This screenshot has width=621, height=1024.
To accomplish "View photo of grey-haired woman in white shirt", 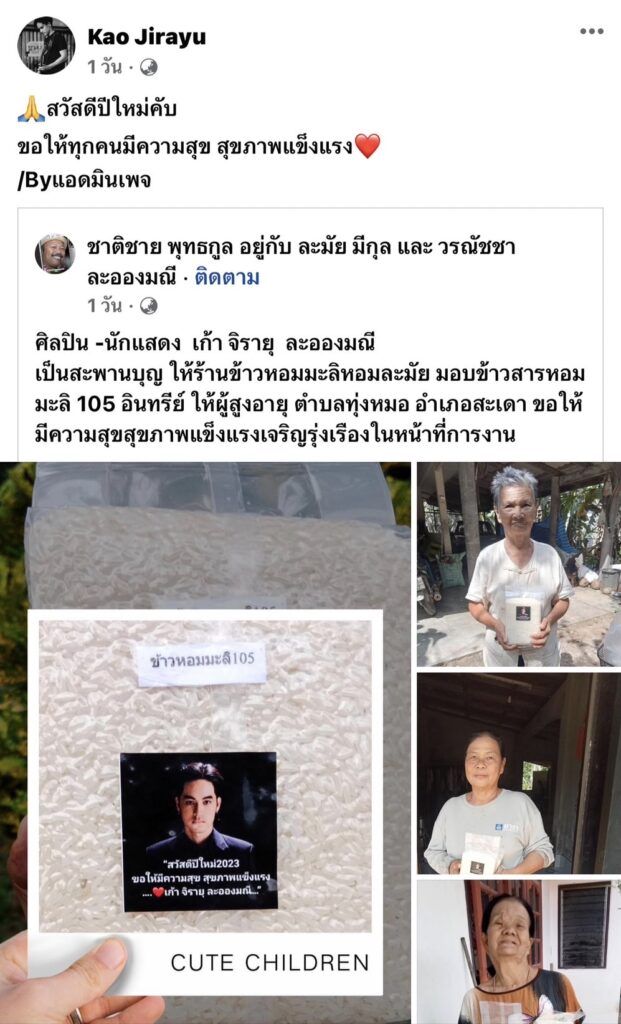I will click(x=518, y=564).
